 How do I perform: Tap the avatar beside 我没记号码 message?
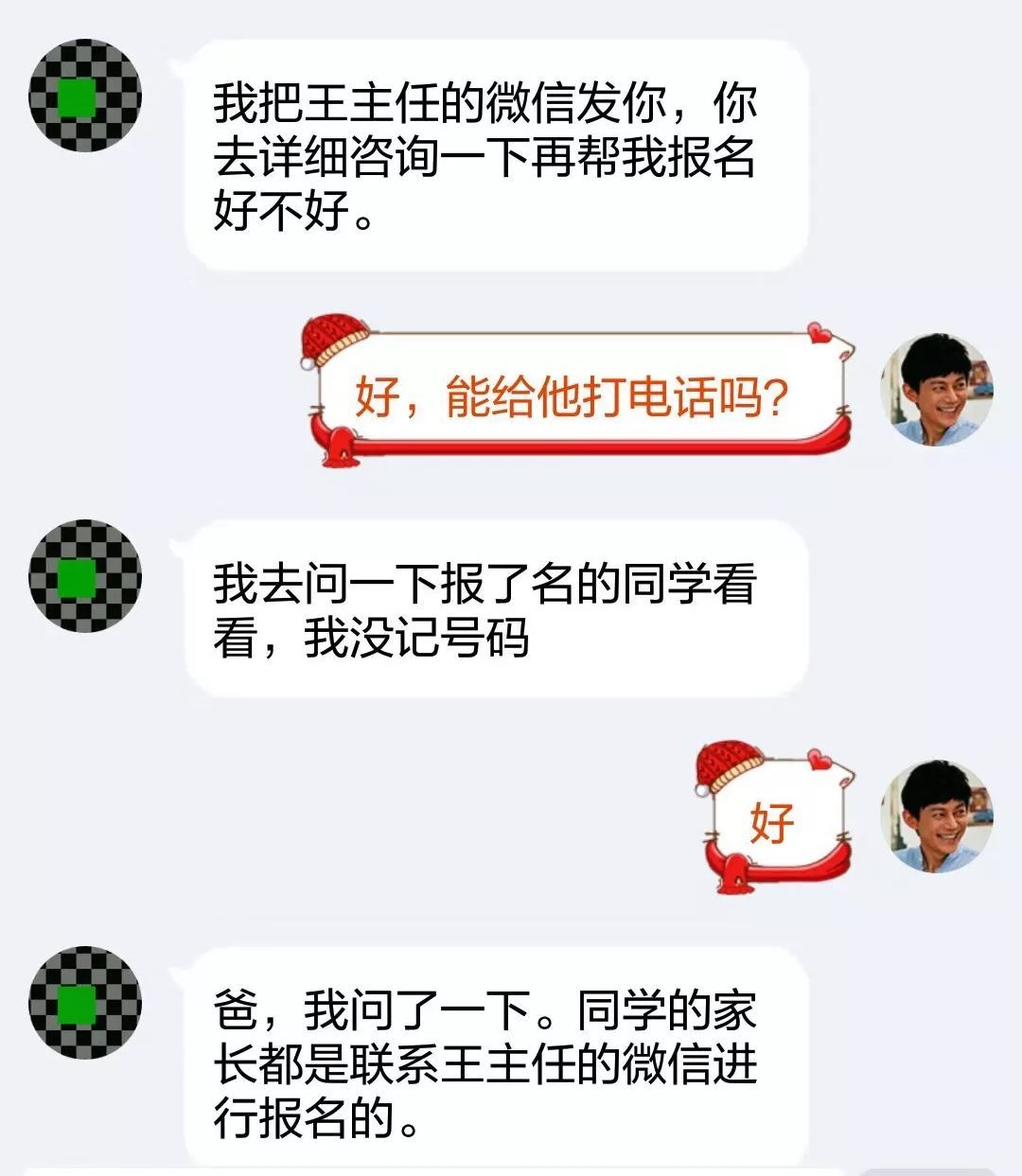[84, 575]
